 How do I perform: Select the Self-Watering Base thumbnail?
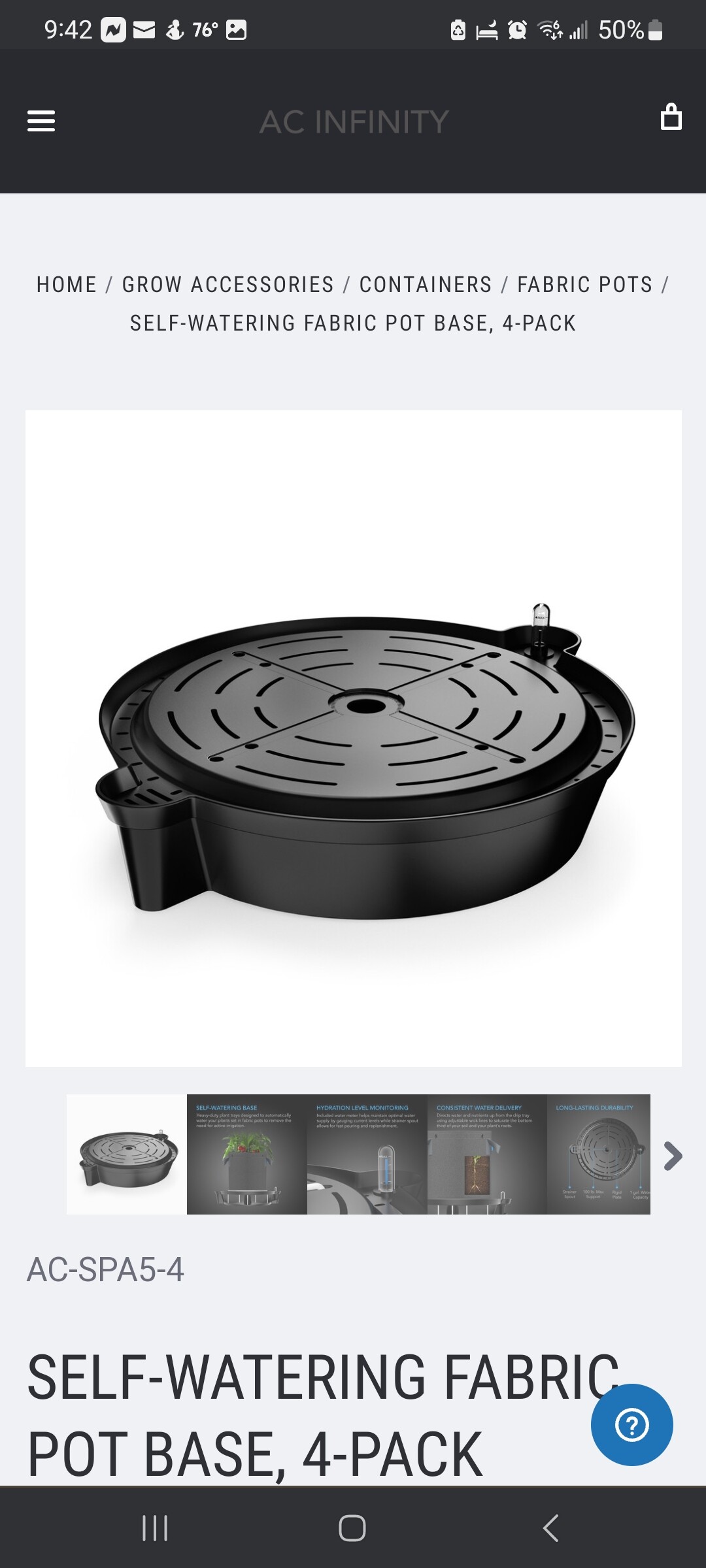(x=247, y=1154)
